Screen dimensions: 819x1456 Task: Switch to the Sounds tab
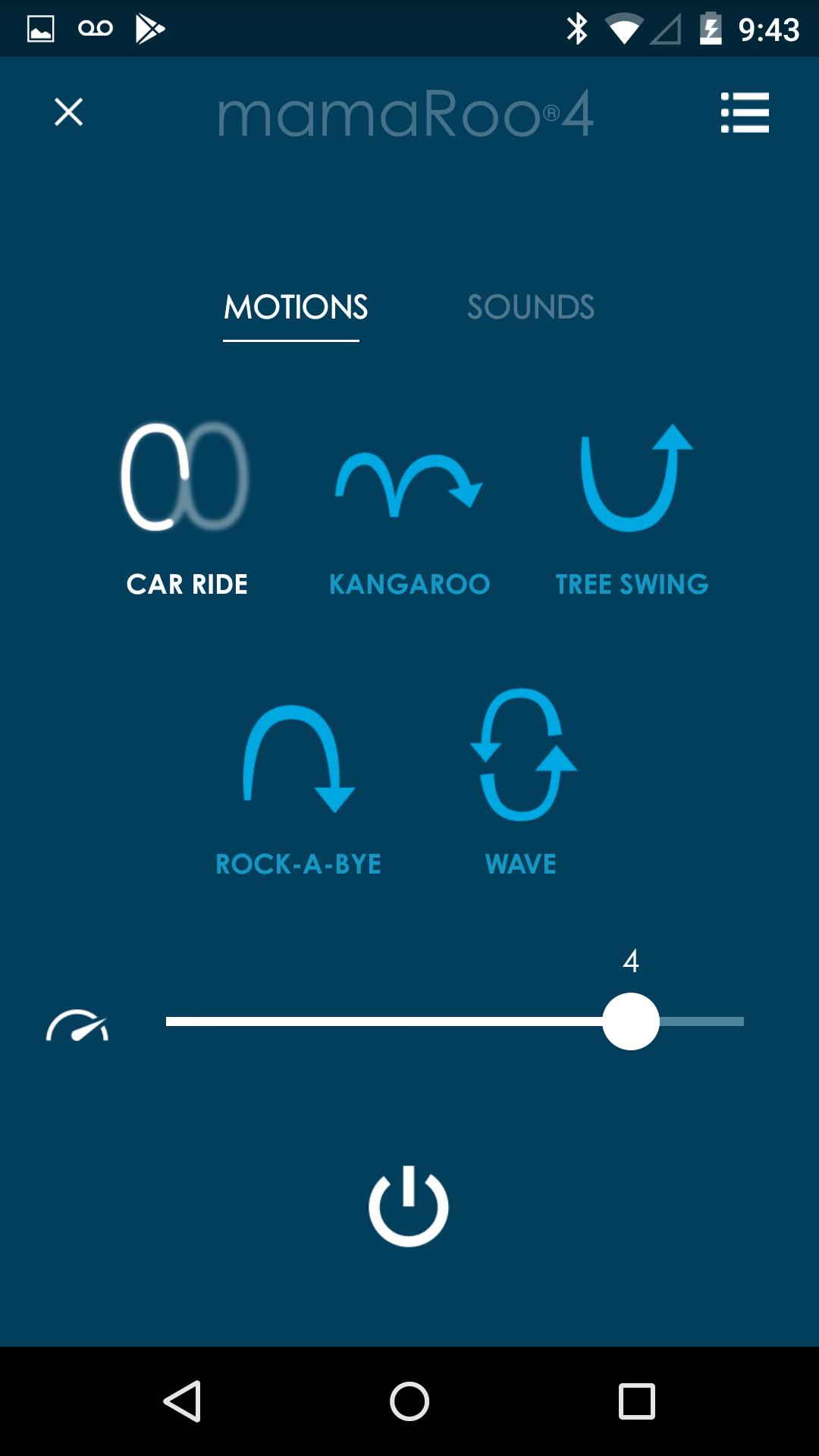pyautogui.click(x=530, y=307)
